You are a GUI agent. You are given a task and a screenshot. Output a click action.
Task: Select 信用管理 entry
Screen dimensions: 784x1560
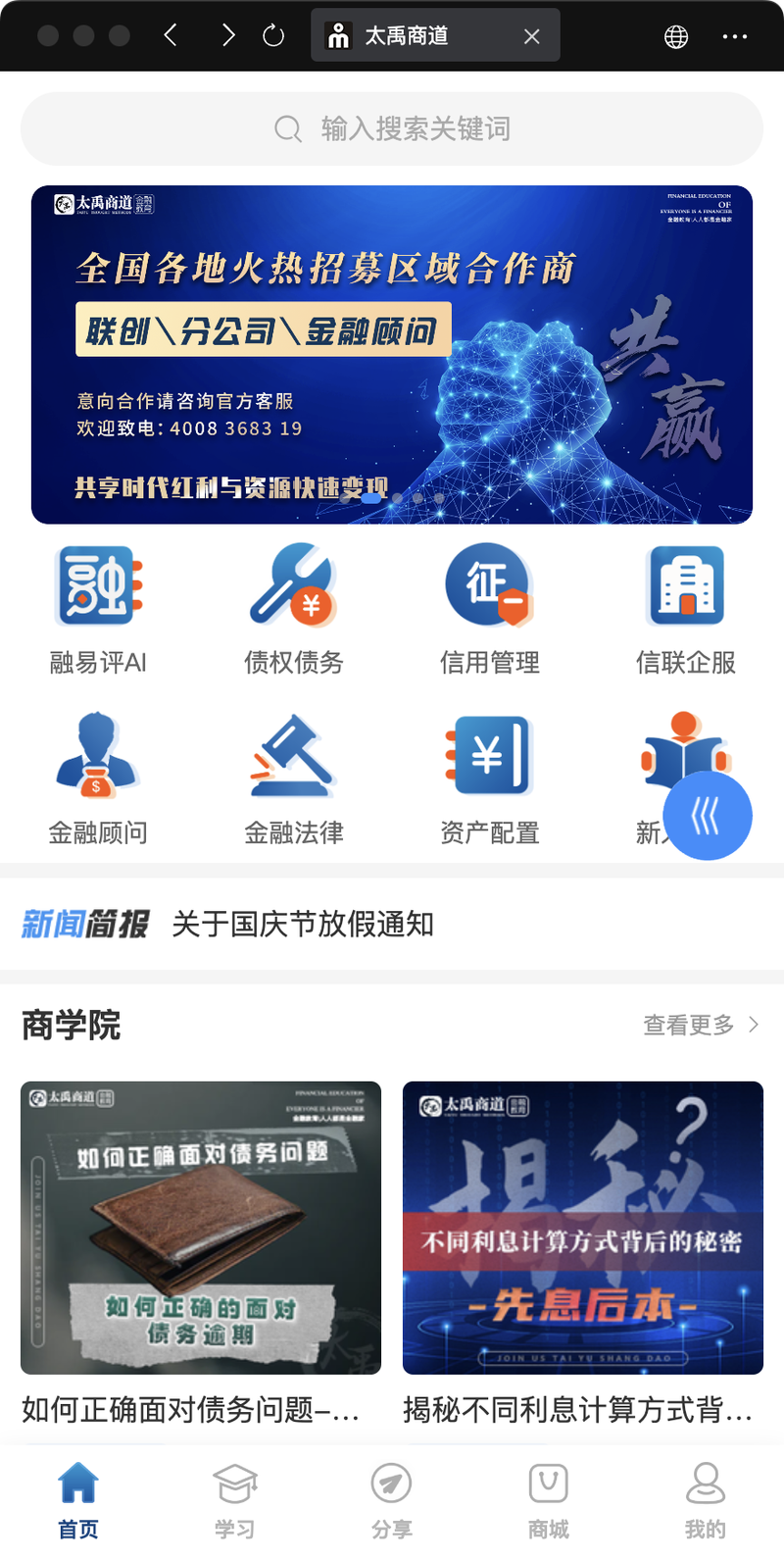pyautogui.click(x=490, y=609)
